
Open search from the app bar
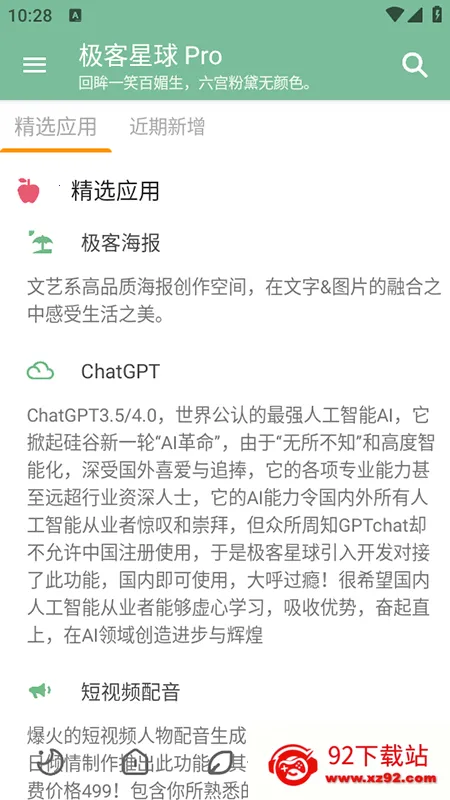tap(414, 65)
